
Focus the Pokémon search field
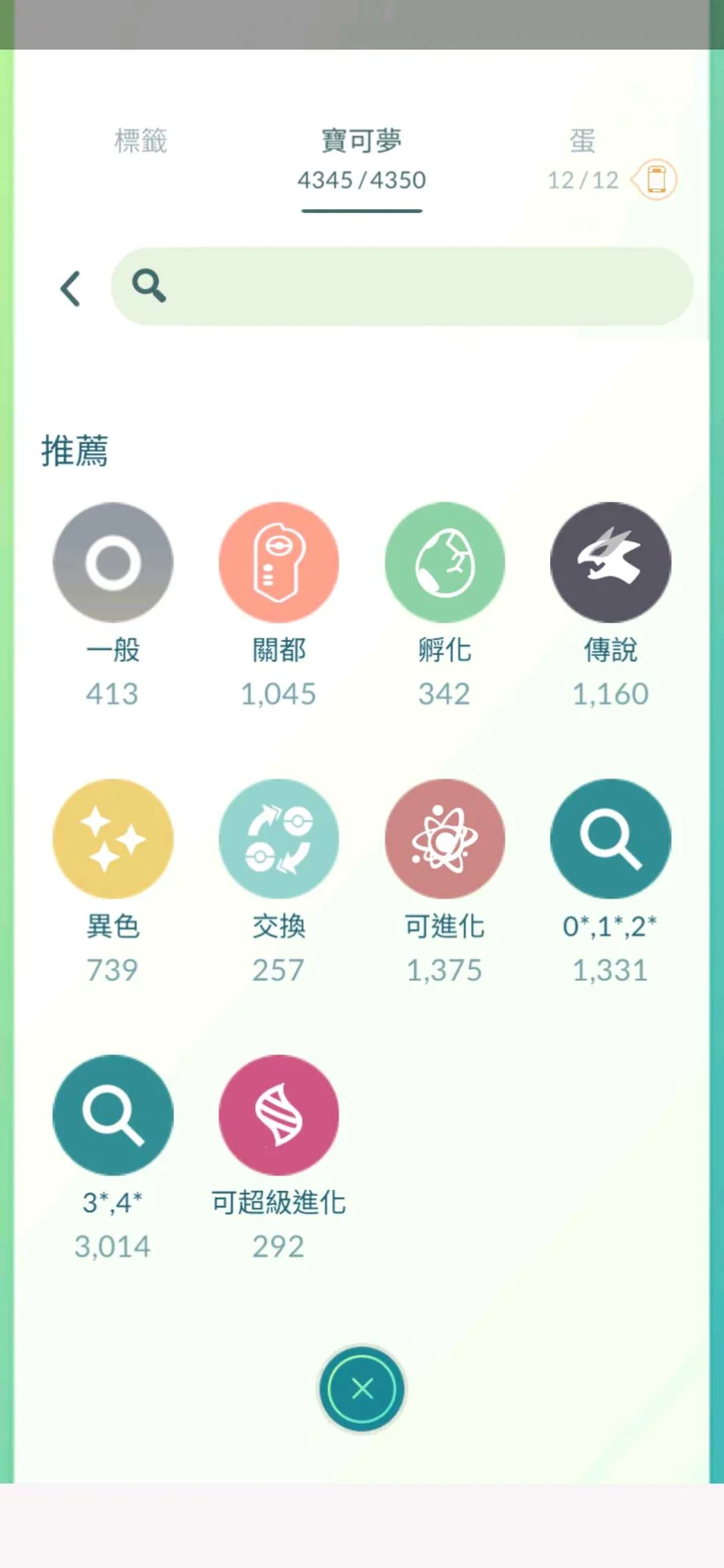tap(418, 286)
